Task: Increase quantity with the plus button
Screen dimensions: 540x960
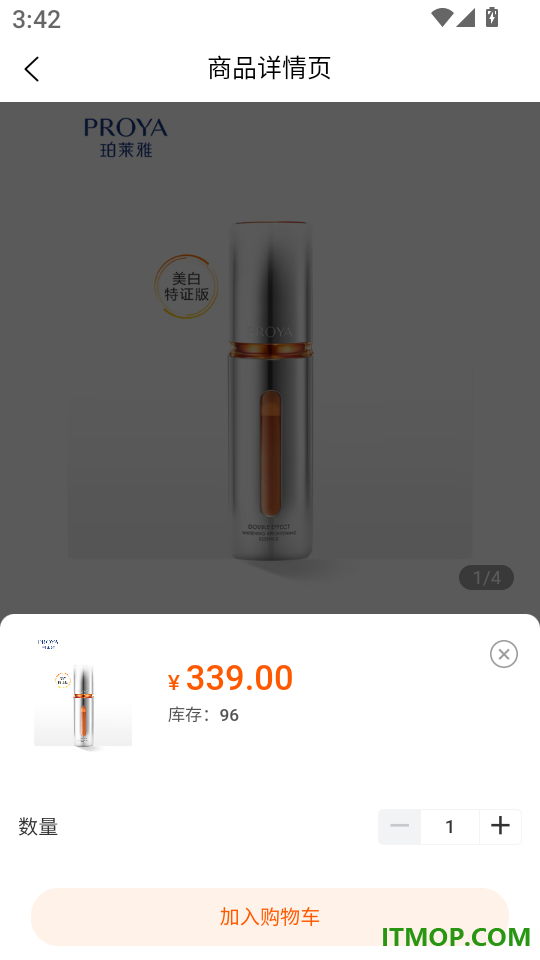Action: pos(500,826)
